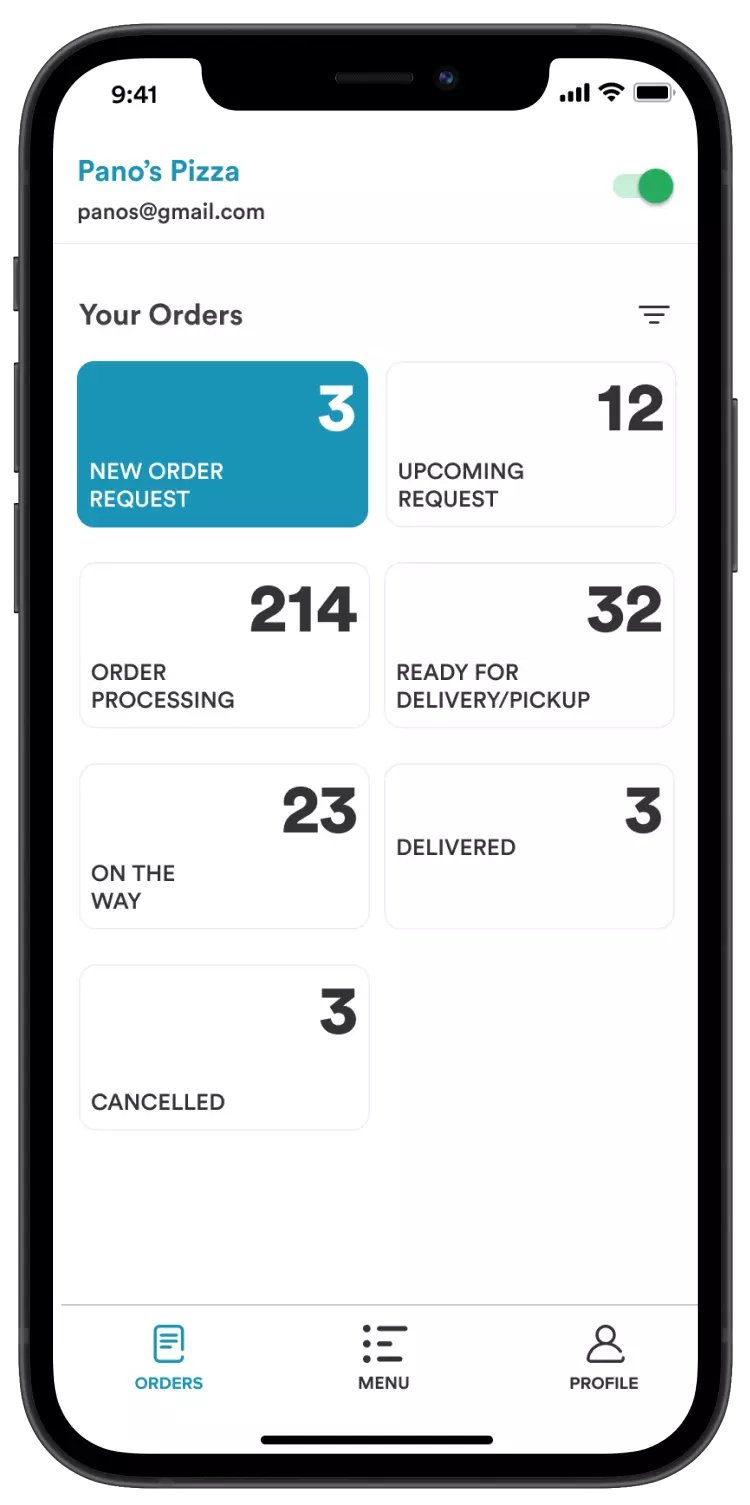750x1505 pixels.
Task: Open the Delivered orders card
Action: pos(529,846)
